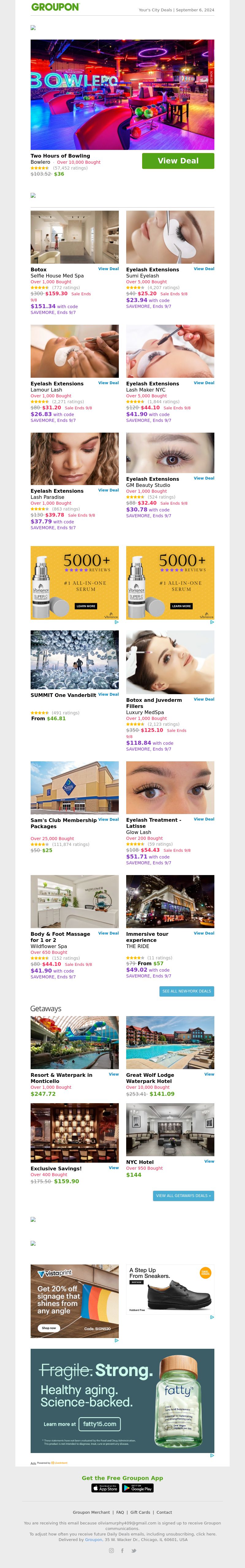View Deal for THE RIDE immersive tour
The image size is (245, 1568).
[204, 932]
